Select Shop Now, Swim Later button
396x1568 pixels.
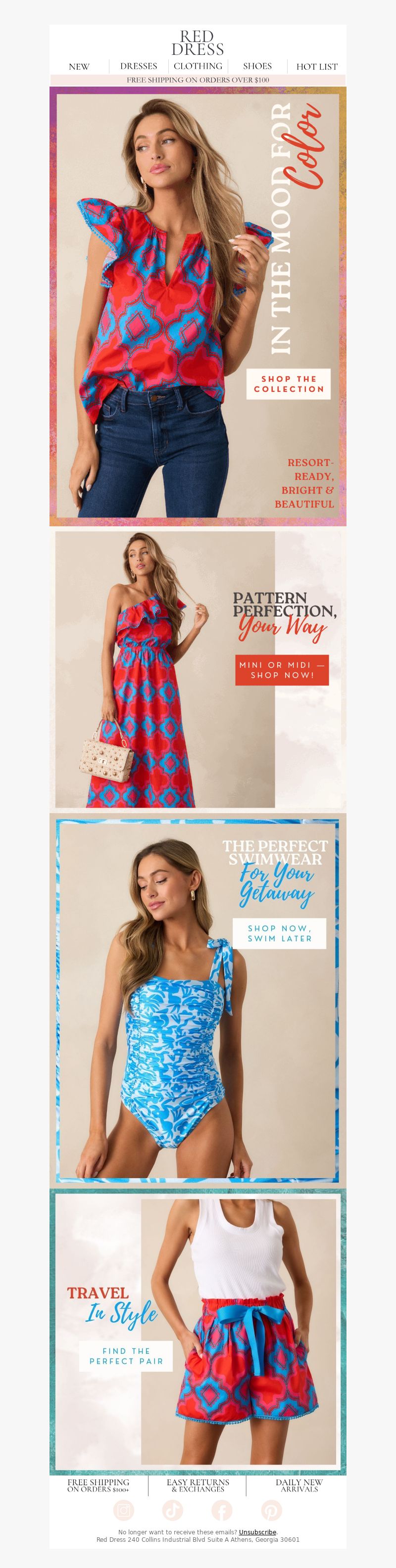pyautogui.click(x=280, y=933)
